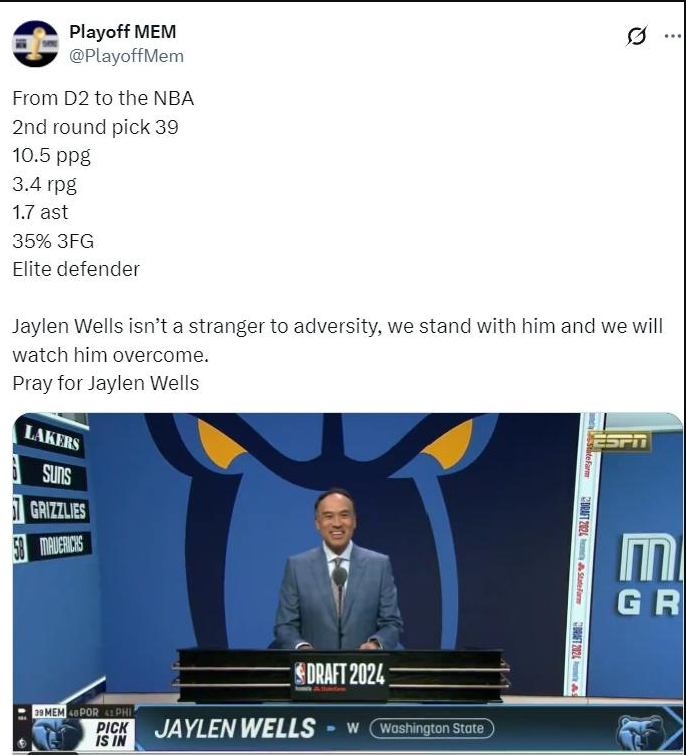The image size is (686, 755).
Task: Visit the @PlayoffMem handle link
Action: pyautogui.click(x=126, y=56)
